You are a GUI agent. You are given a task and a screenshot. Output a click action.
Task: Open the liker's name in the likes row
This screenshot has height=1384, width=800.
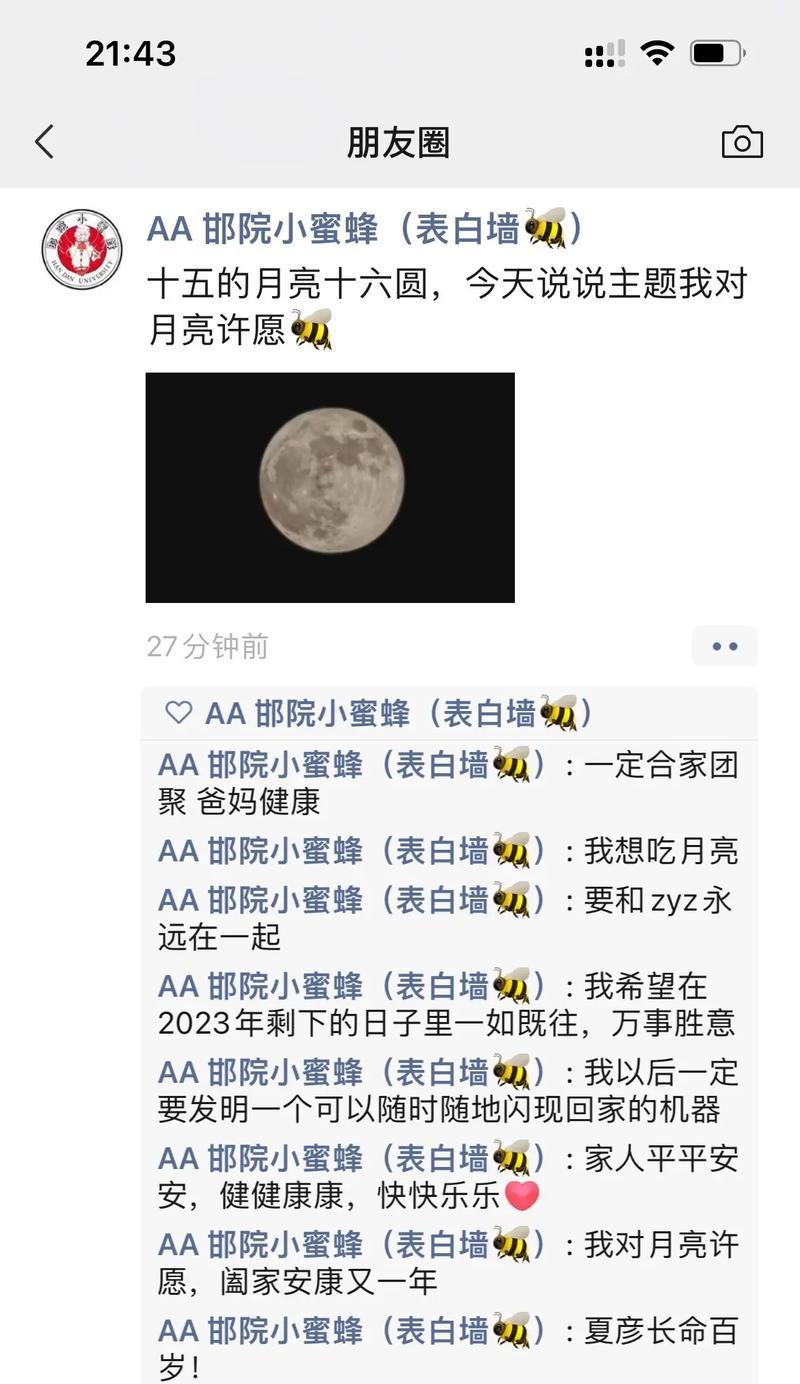pyautogui.click(x=399, y=713)
